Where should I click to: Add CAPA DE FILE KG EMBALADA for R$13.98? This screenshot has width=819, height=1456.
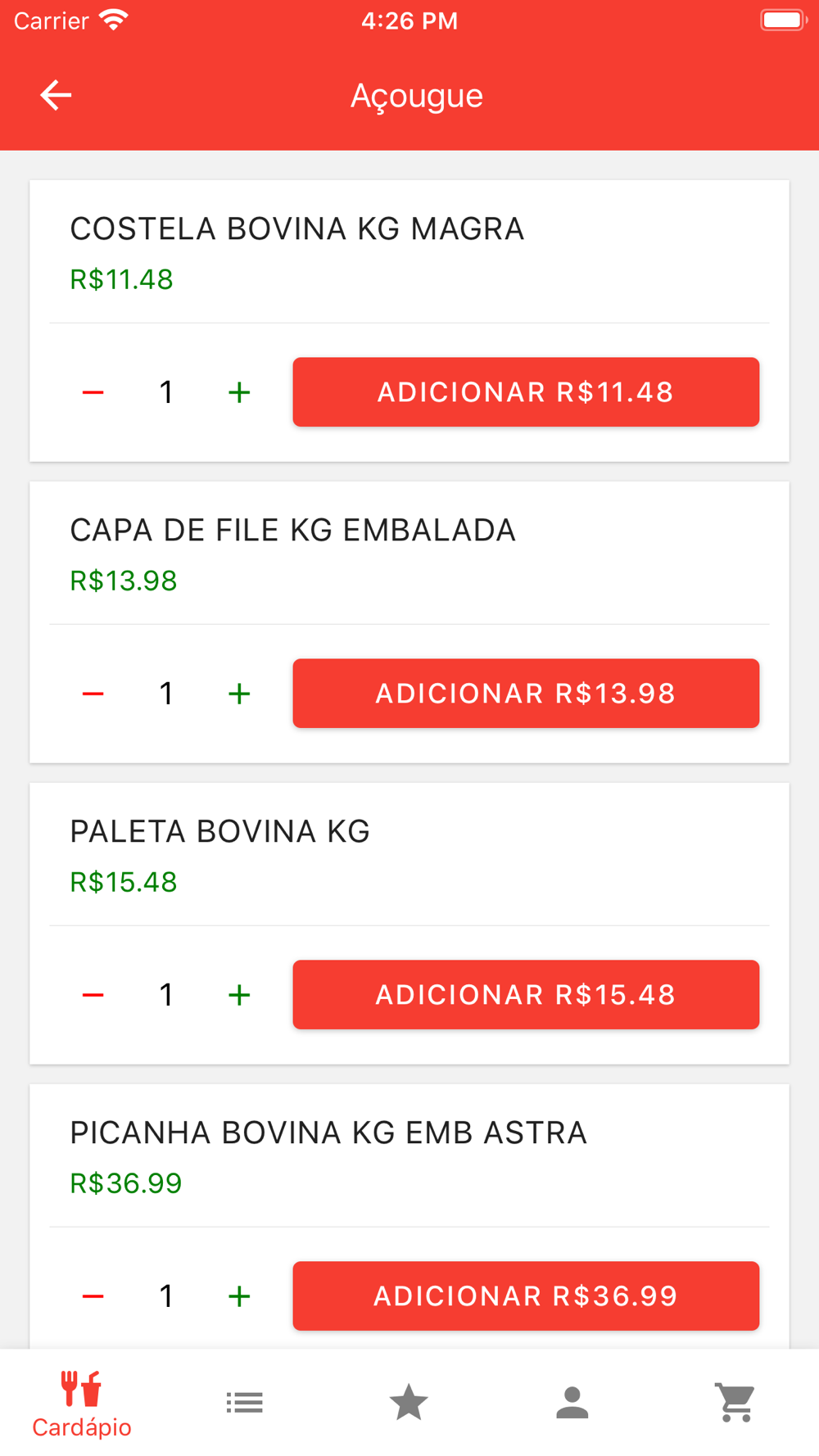(526, 694)
